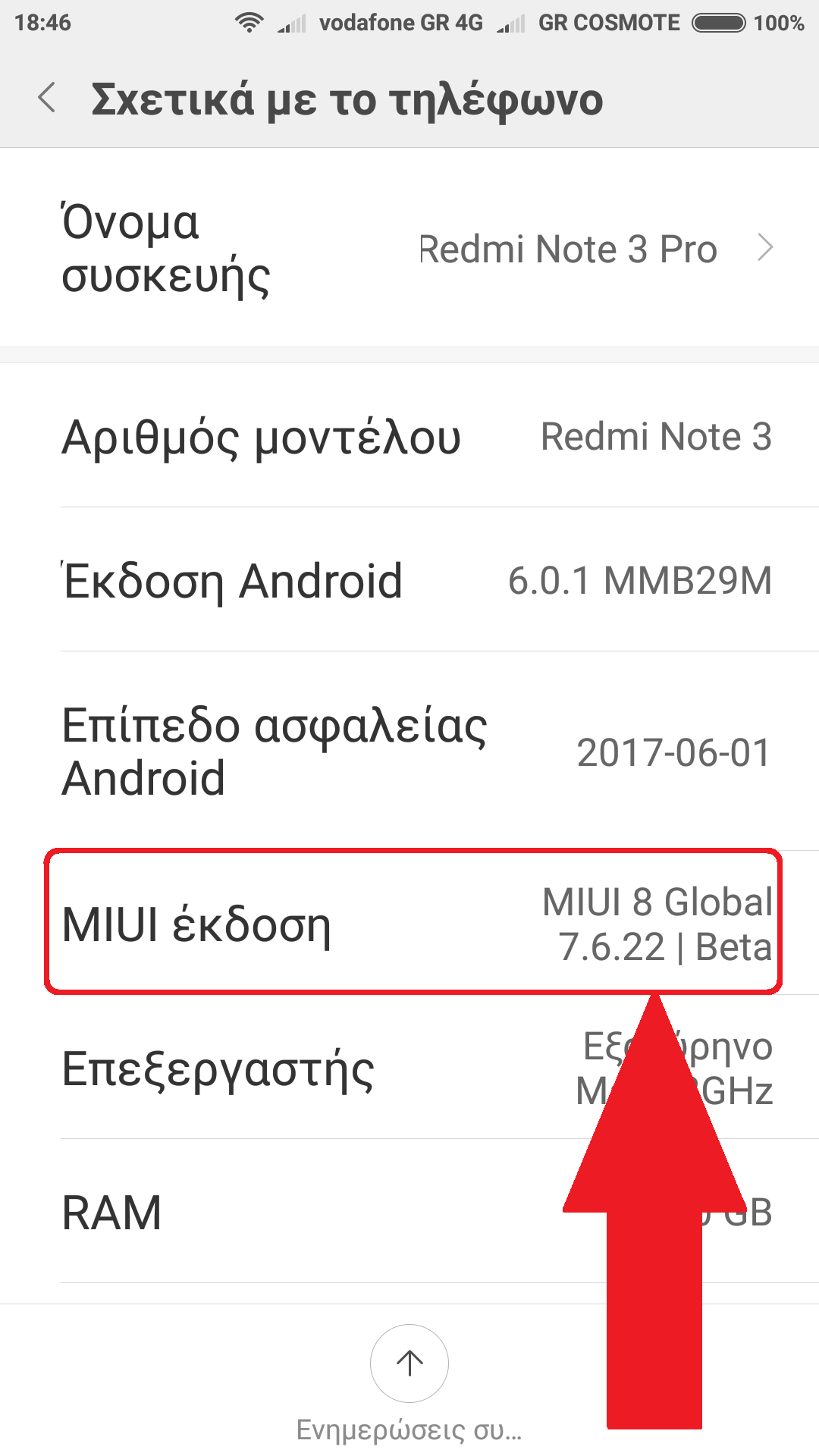819x1456 pixels.
Task: Tap the Επεξεργαστής row
Action: coord(303,1068)
